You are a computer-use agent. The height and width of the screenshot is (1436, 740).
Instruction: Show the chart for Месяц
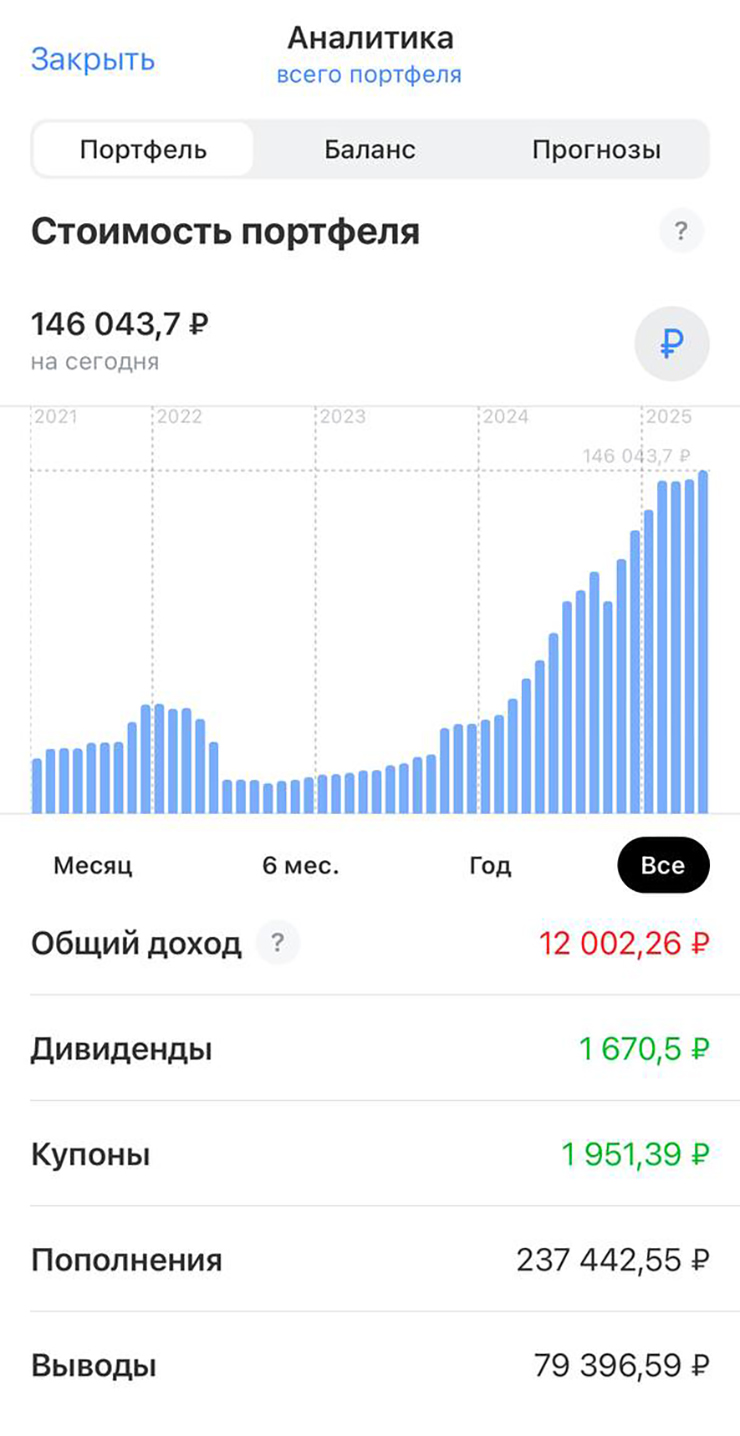pyautogui.click(x=93, y=865)
